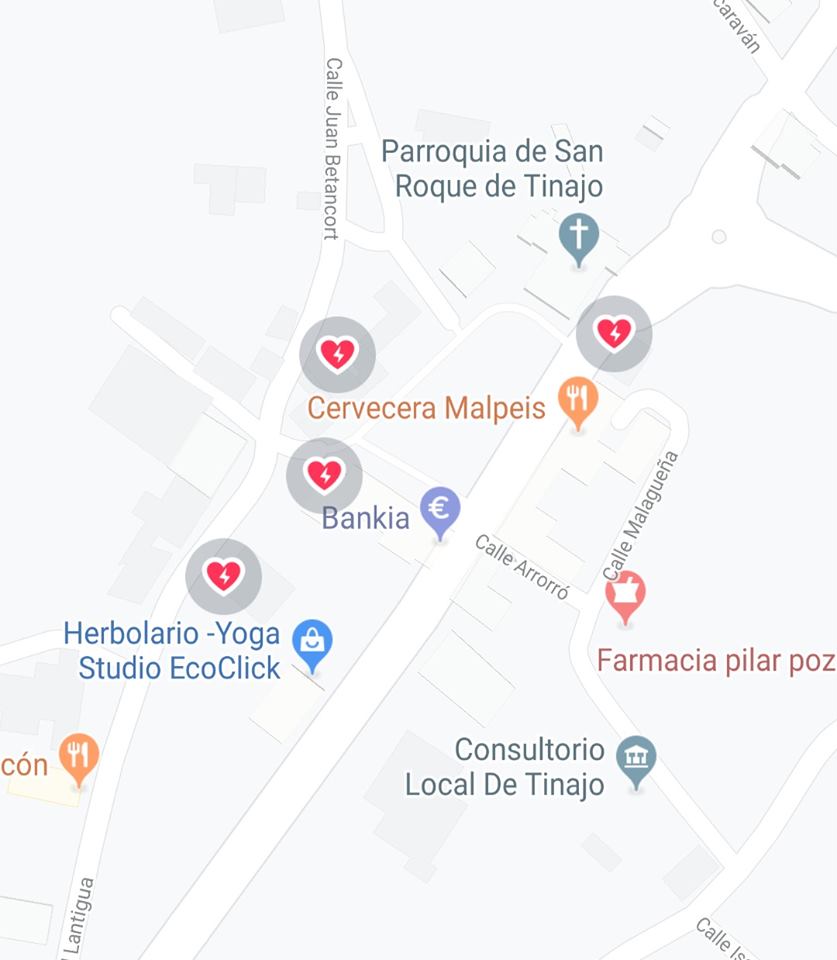This screenshot has height=960, width=837.
Task: Select the Cervecera Malpeis restaurant pin
Action: [x=577, y=400]
